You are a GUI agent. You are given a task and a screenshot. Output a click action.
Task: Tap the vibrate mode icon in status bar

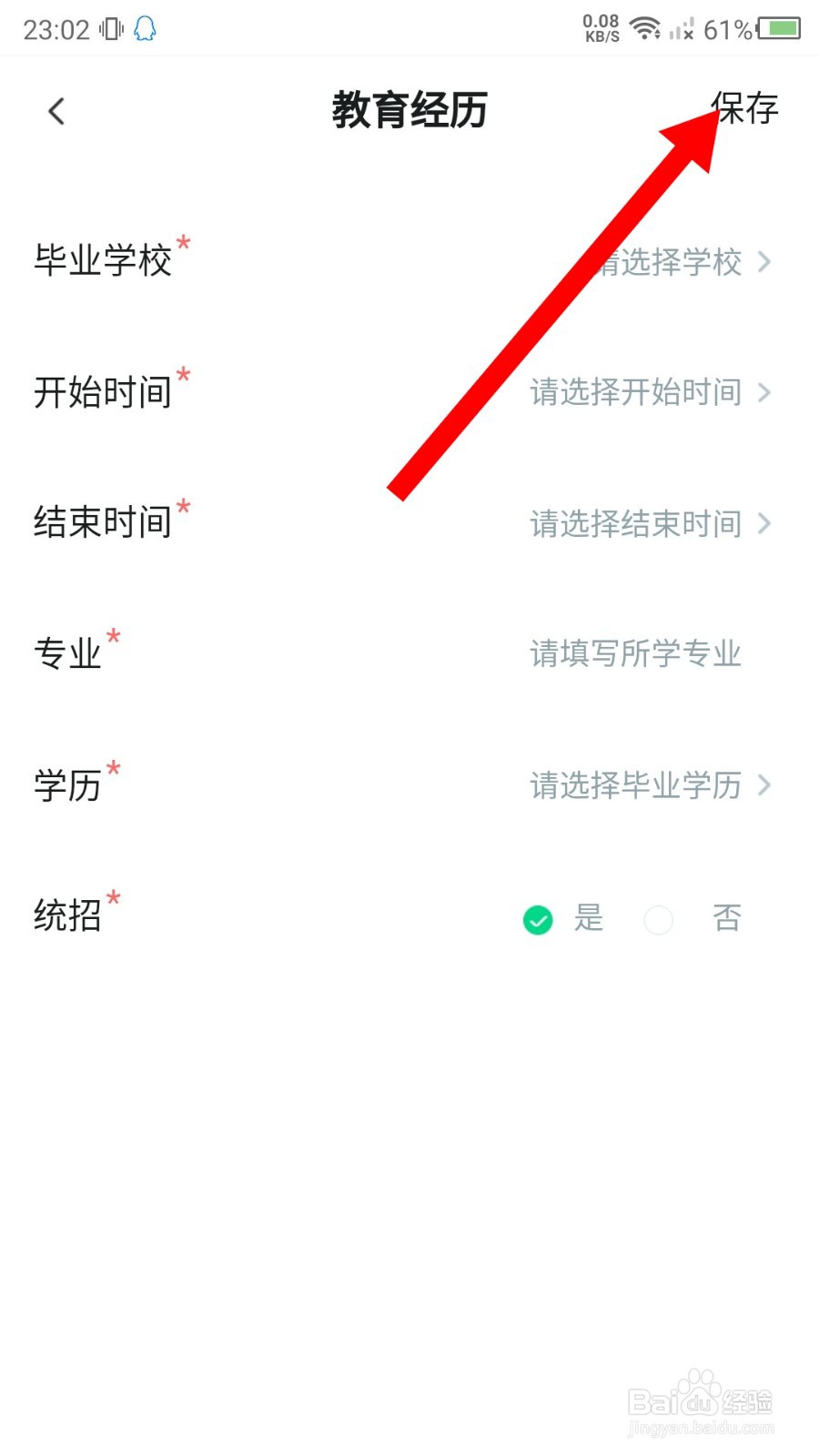coord(108,28)
